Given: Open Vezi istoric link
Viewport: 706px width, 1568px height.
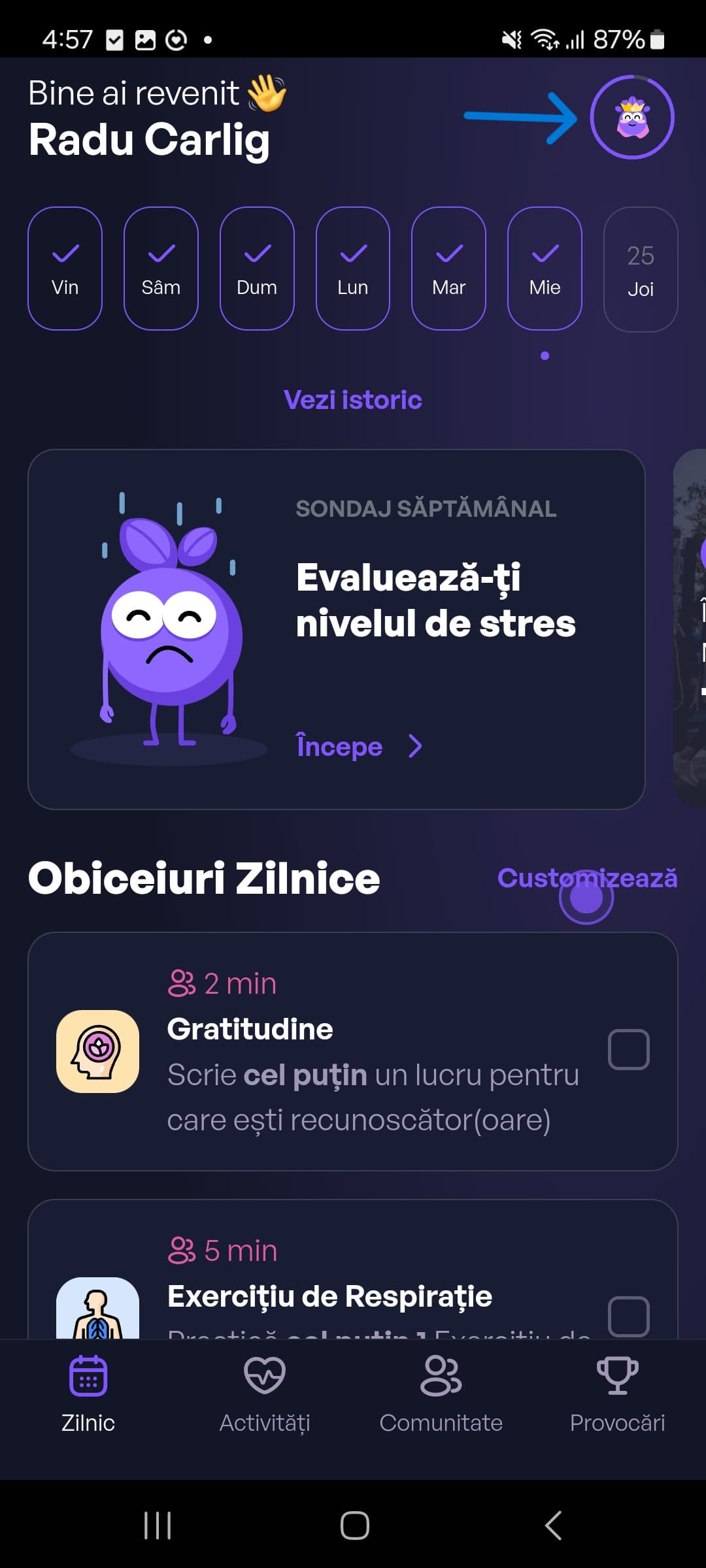Looking at the screenshot, I should [353, 400].
